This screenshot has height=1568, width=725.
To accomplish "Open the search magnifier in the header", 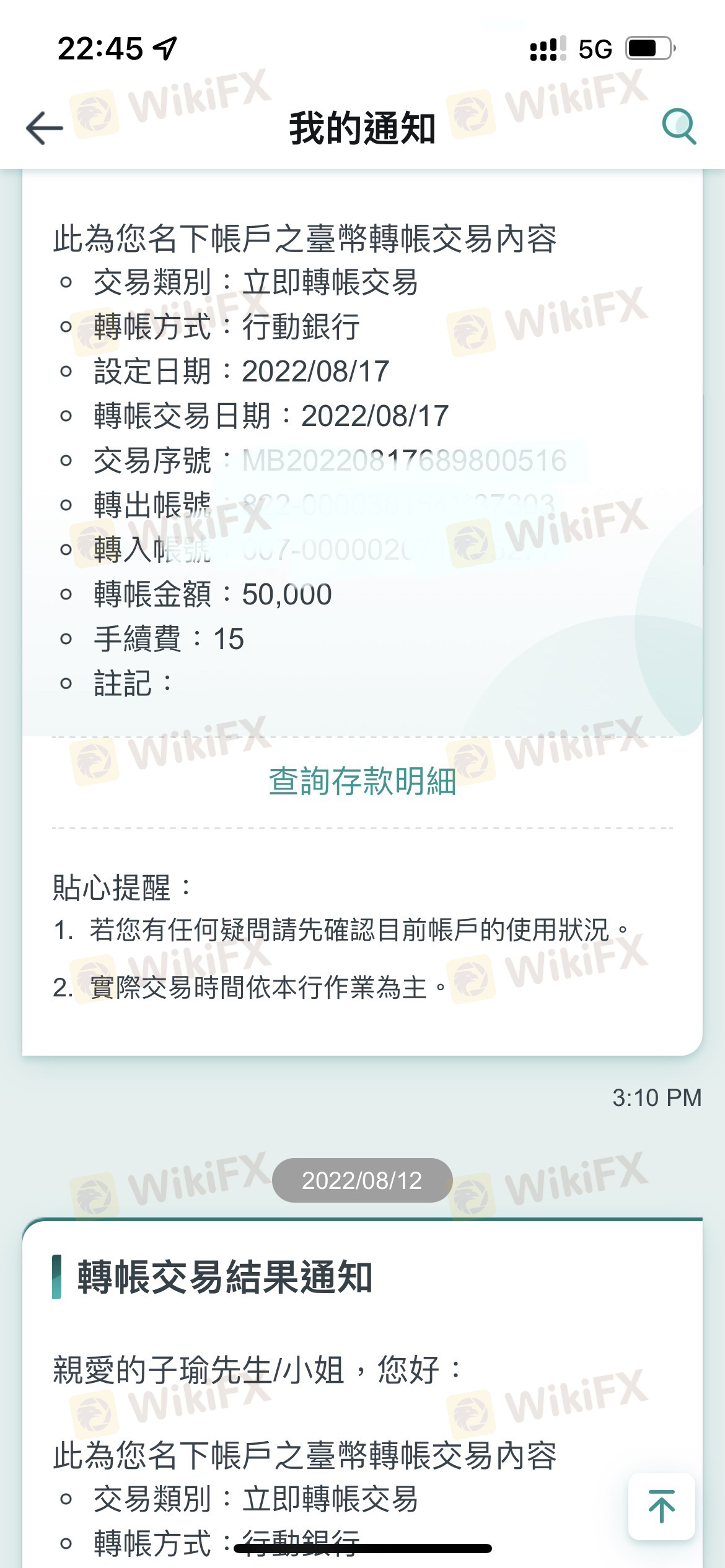I will (679, 127).
